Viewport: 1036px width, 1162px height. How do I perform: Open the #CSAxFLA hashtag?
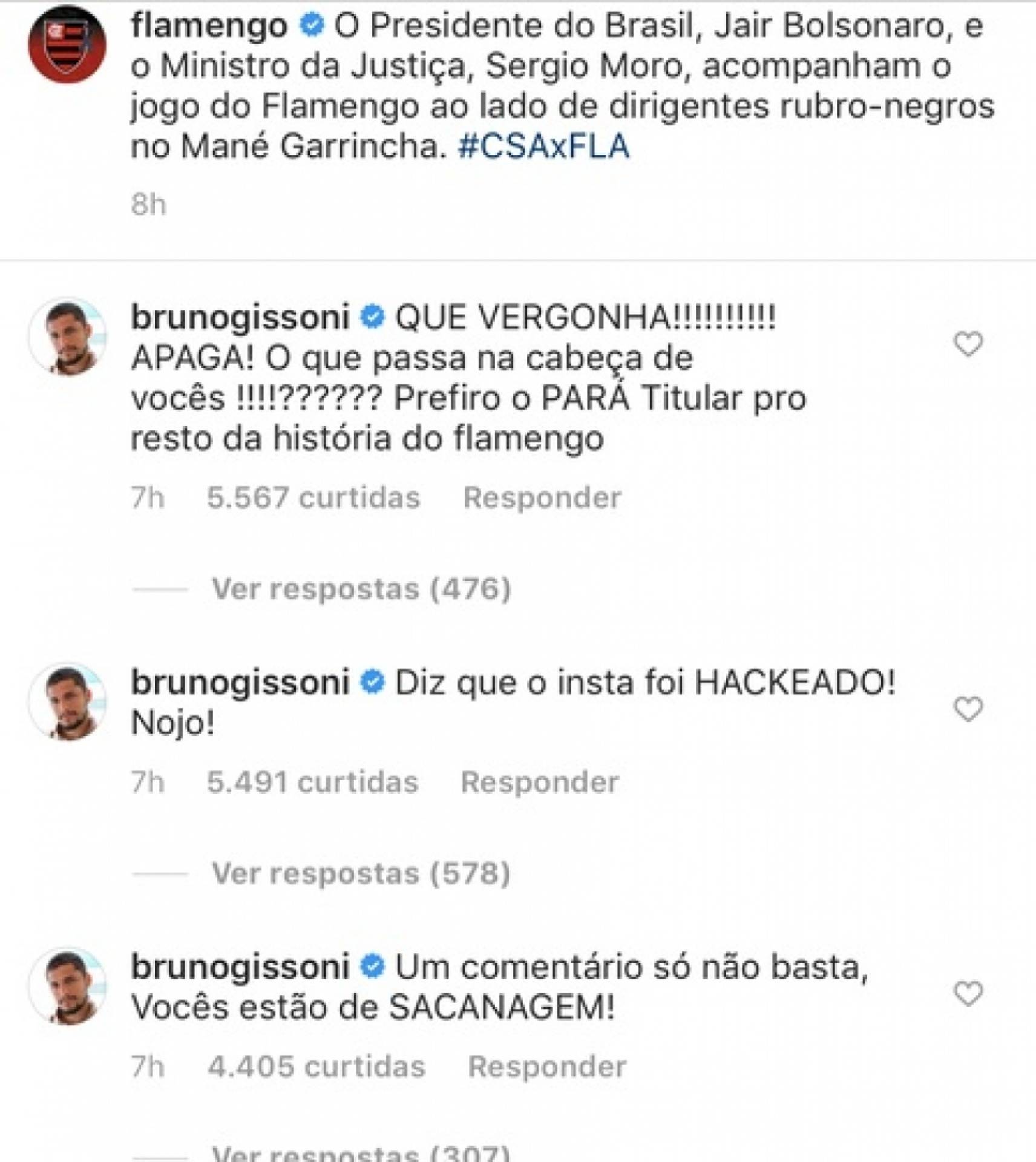[x=543, y=146]
